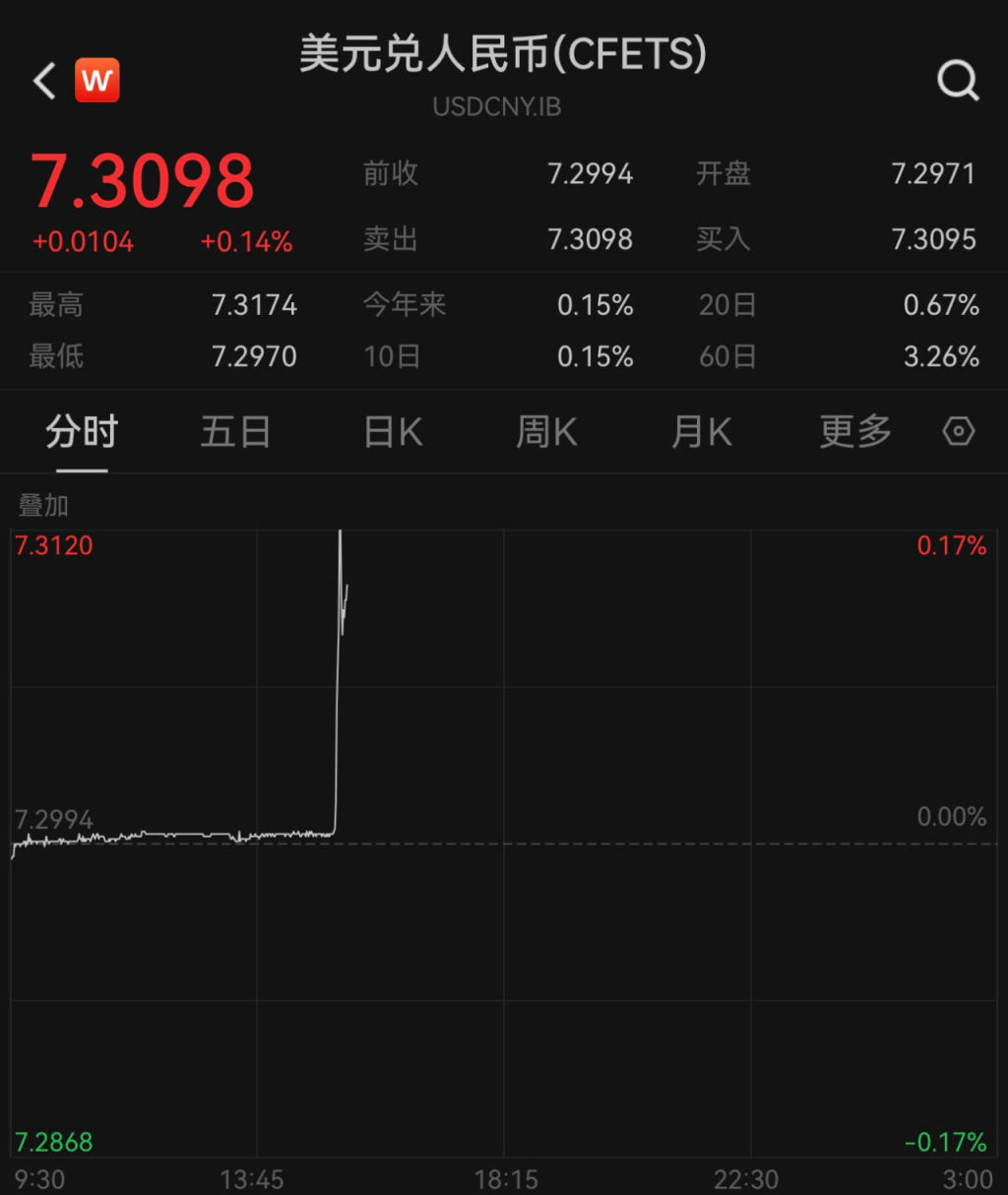The height and width of the screenshot is (1195, 1008).
Task: Tap the 7.3120 upper price label
Action: coord(55,545)
